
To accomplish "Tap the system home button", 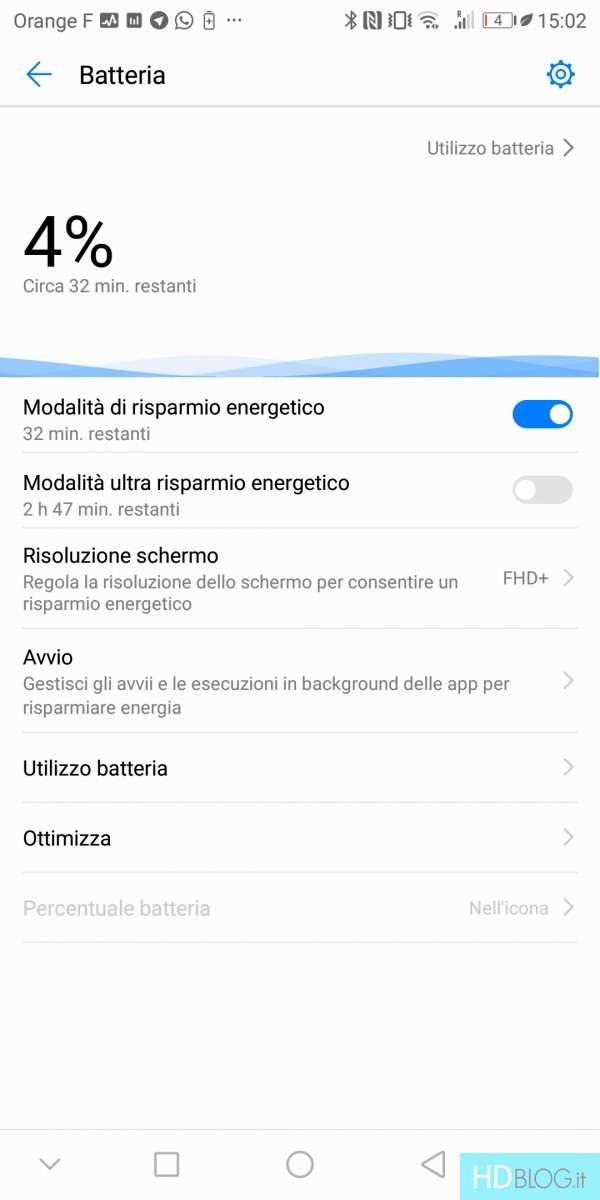I will [x=300, y=1164].
